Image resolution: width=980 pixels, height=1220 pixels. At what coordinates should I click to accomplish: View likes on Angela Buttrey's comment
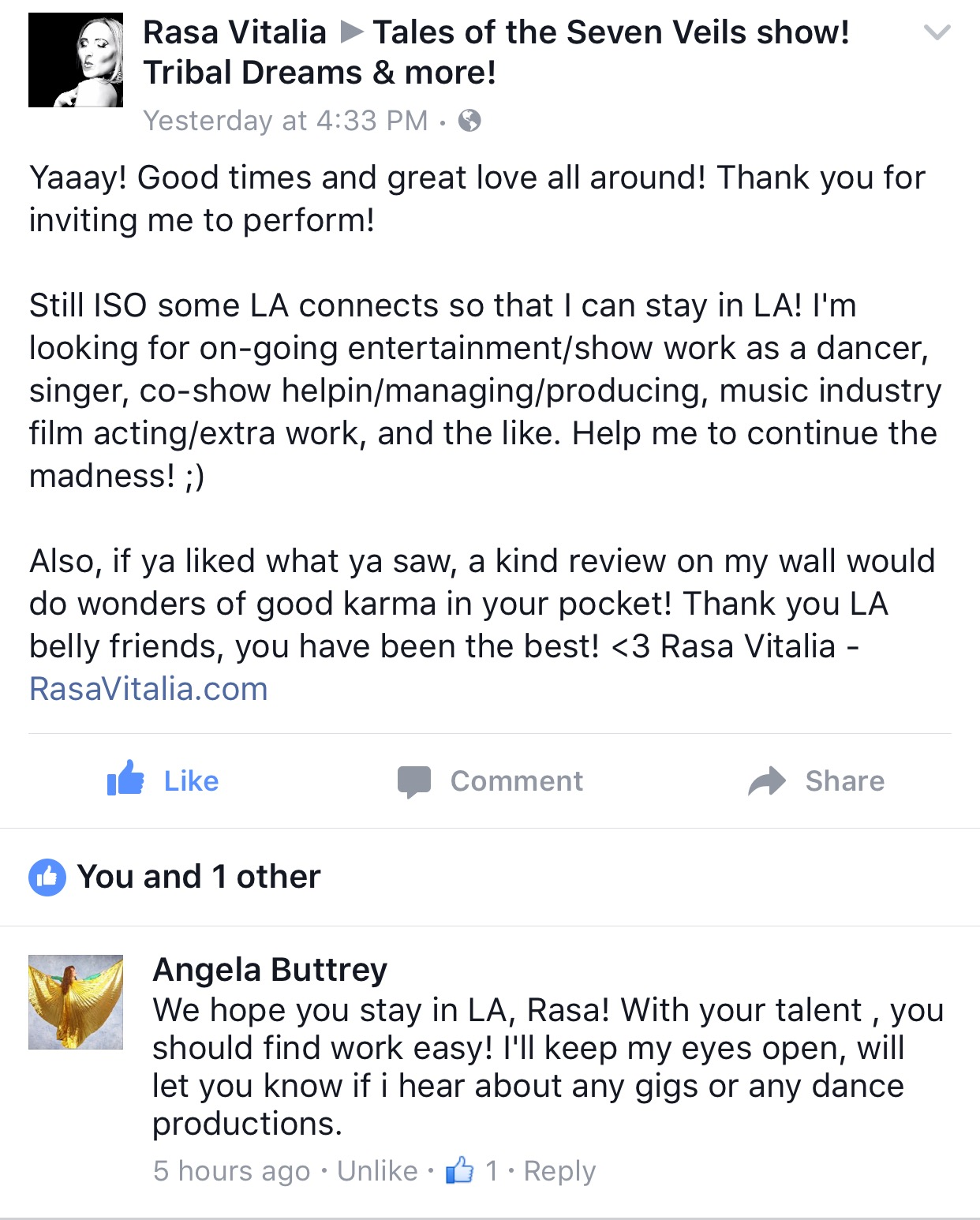472,1171
